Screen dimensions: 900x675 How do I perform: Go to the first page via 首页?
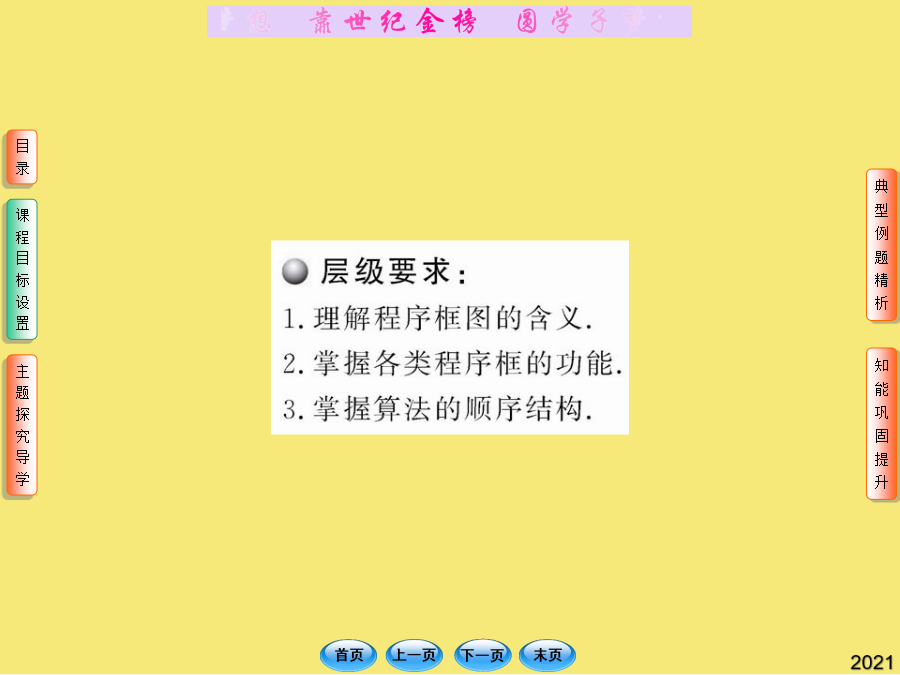[x=349, y=656]
